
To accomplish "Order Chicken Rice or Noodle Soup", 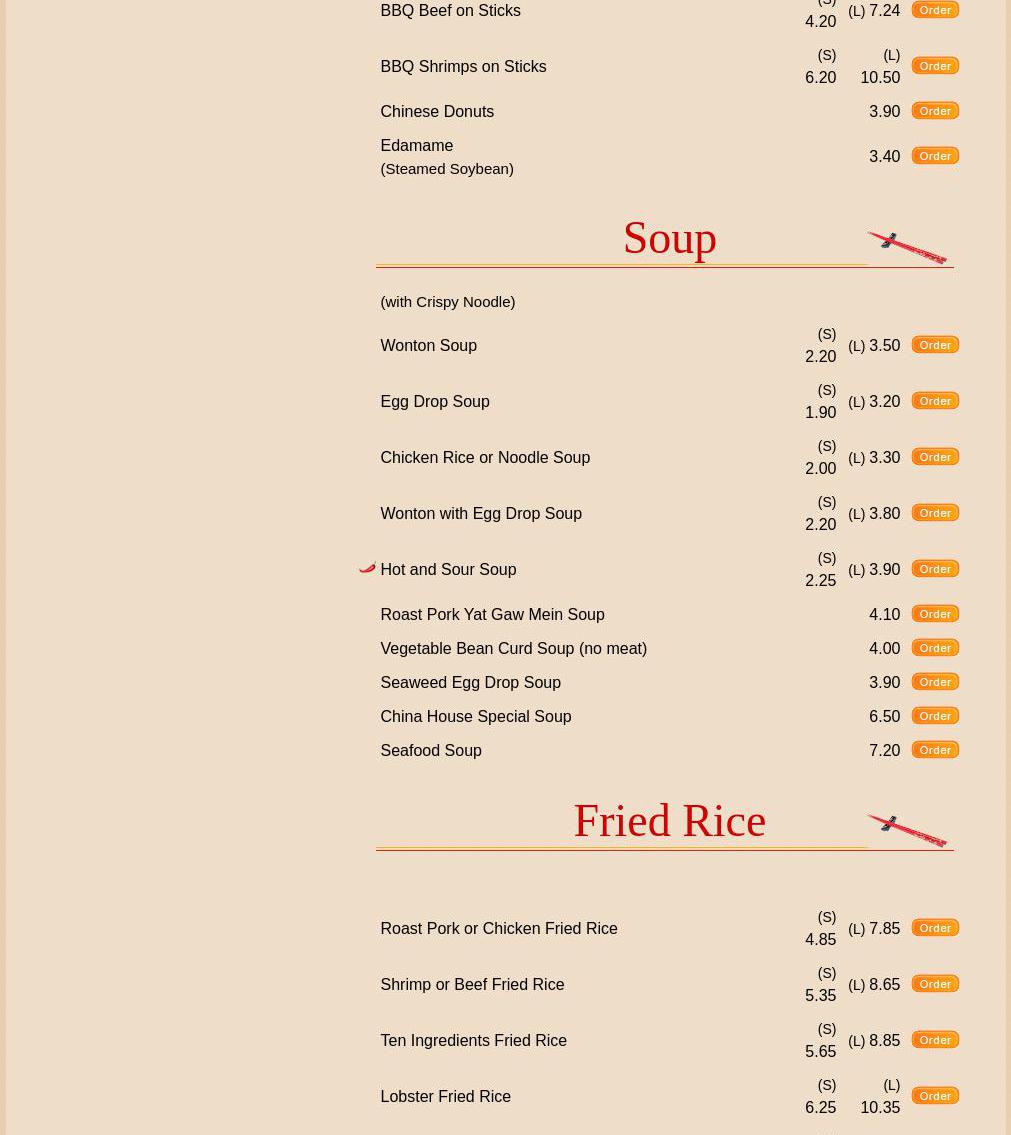I will [935, 457].
